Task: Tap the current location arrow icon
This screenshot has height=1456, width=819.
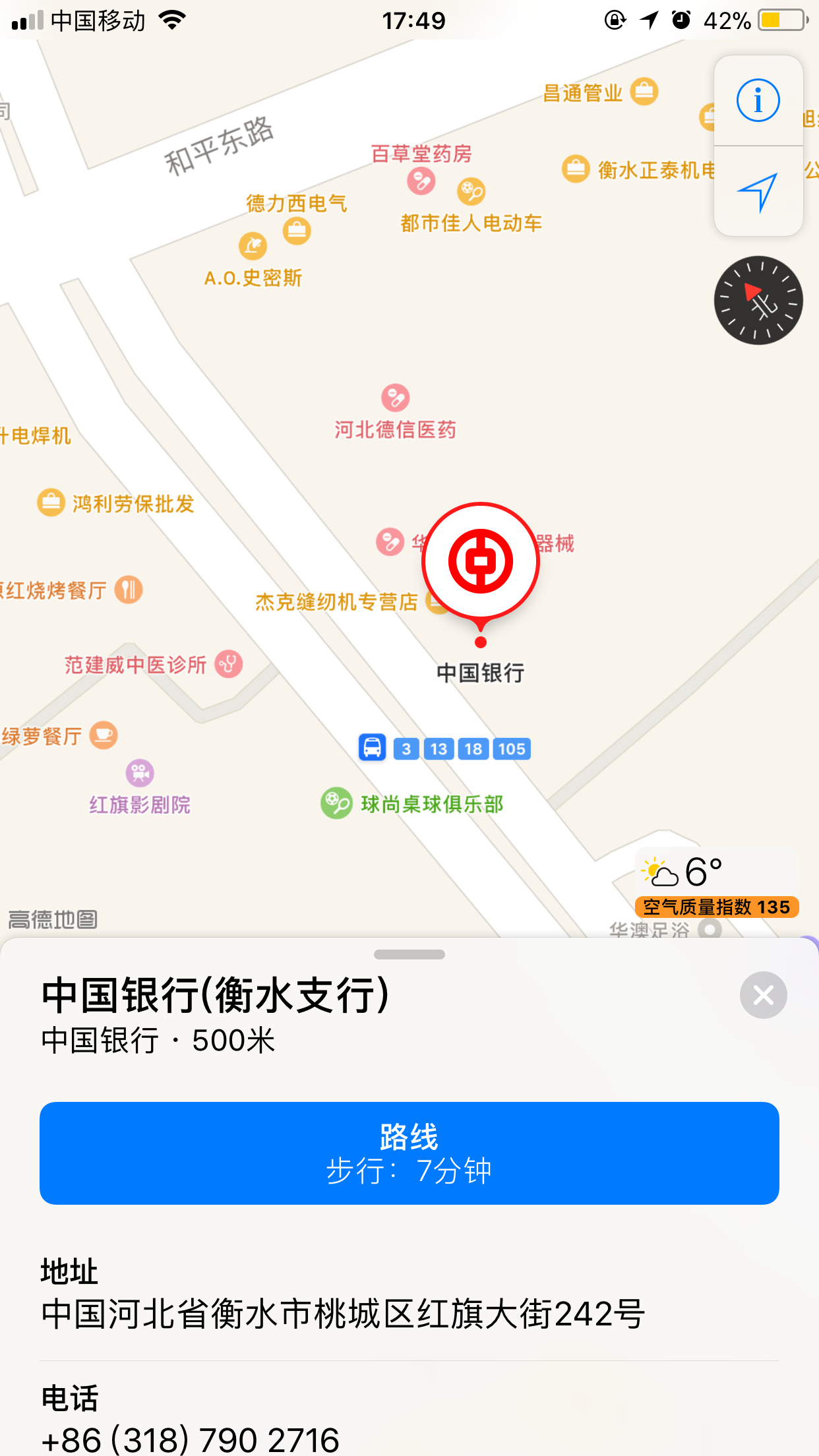Action: click(x=759, y=192)
